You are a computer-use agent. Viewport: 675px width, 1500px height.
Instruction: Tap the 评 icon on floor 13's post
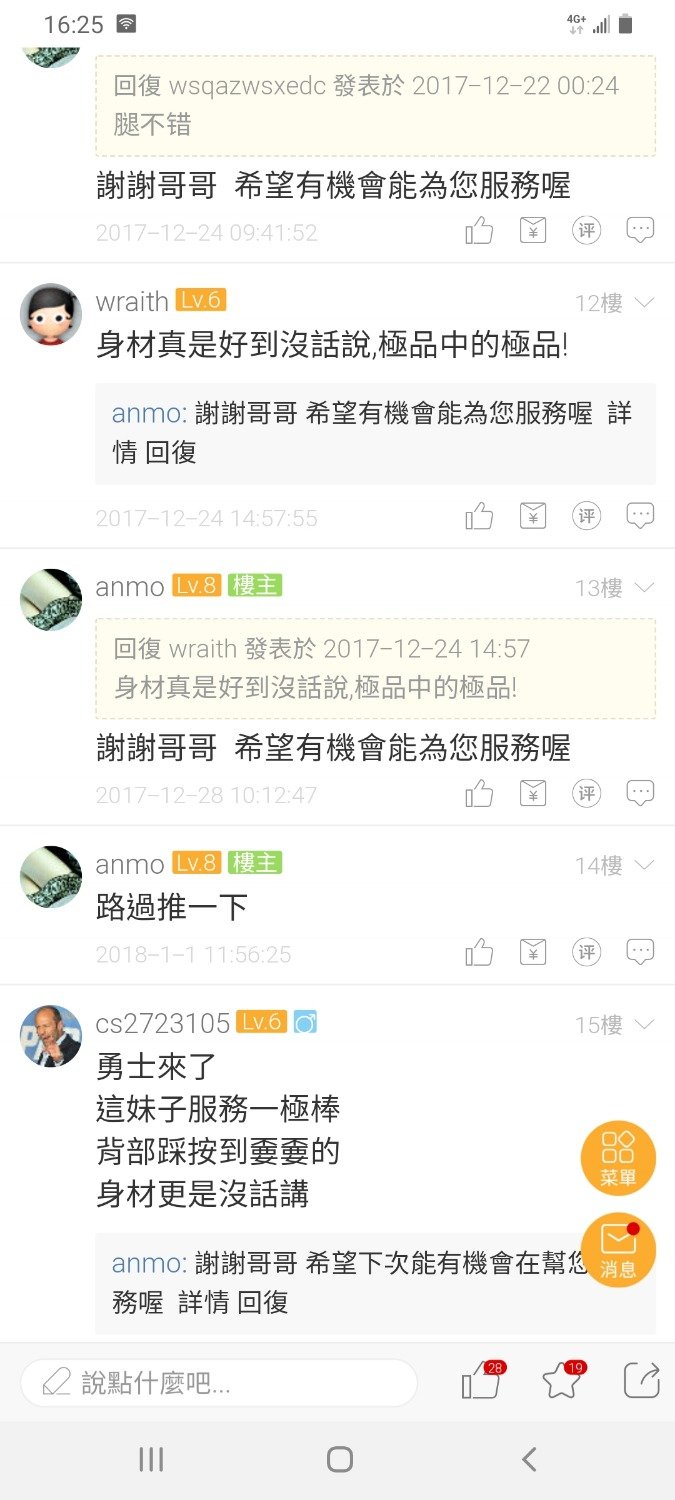pyautogui.click(x=586, y=794)
